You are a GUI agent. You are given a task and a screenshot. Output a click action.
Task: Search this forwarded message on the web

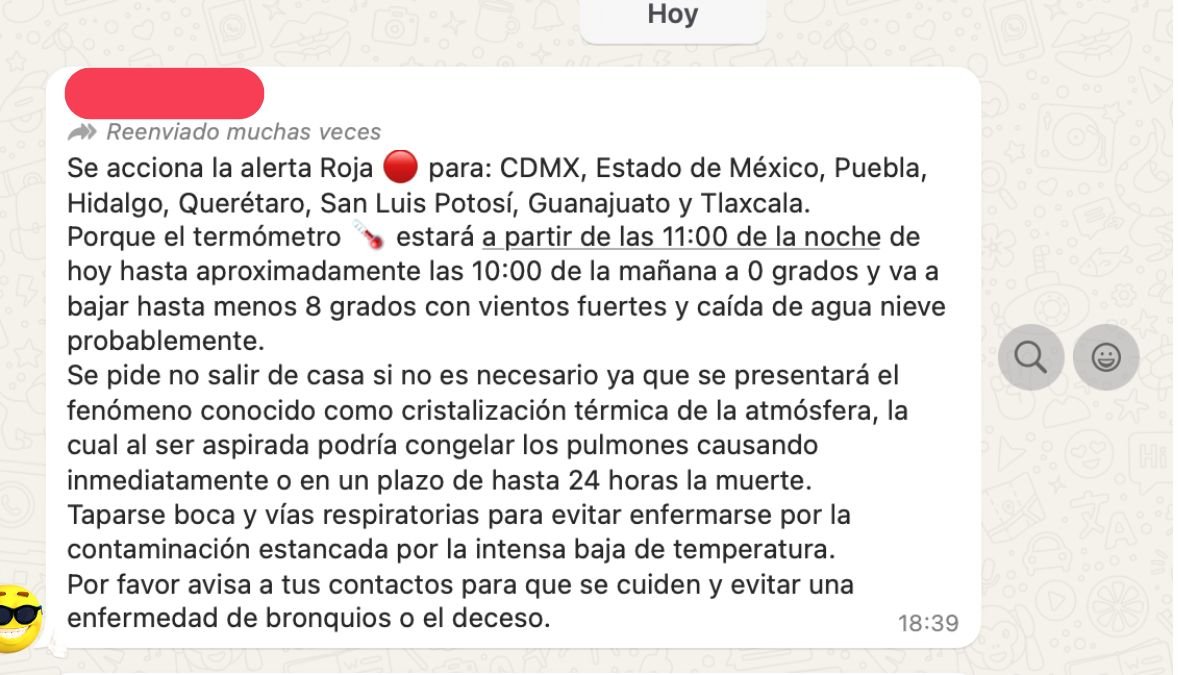[1030, 357]
